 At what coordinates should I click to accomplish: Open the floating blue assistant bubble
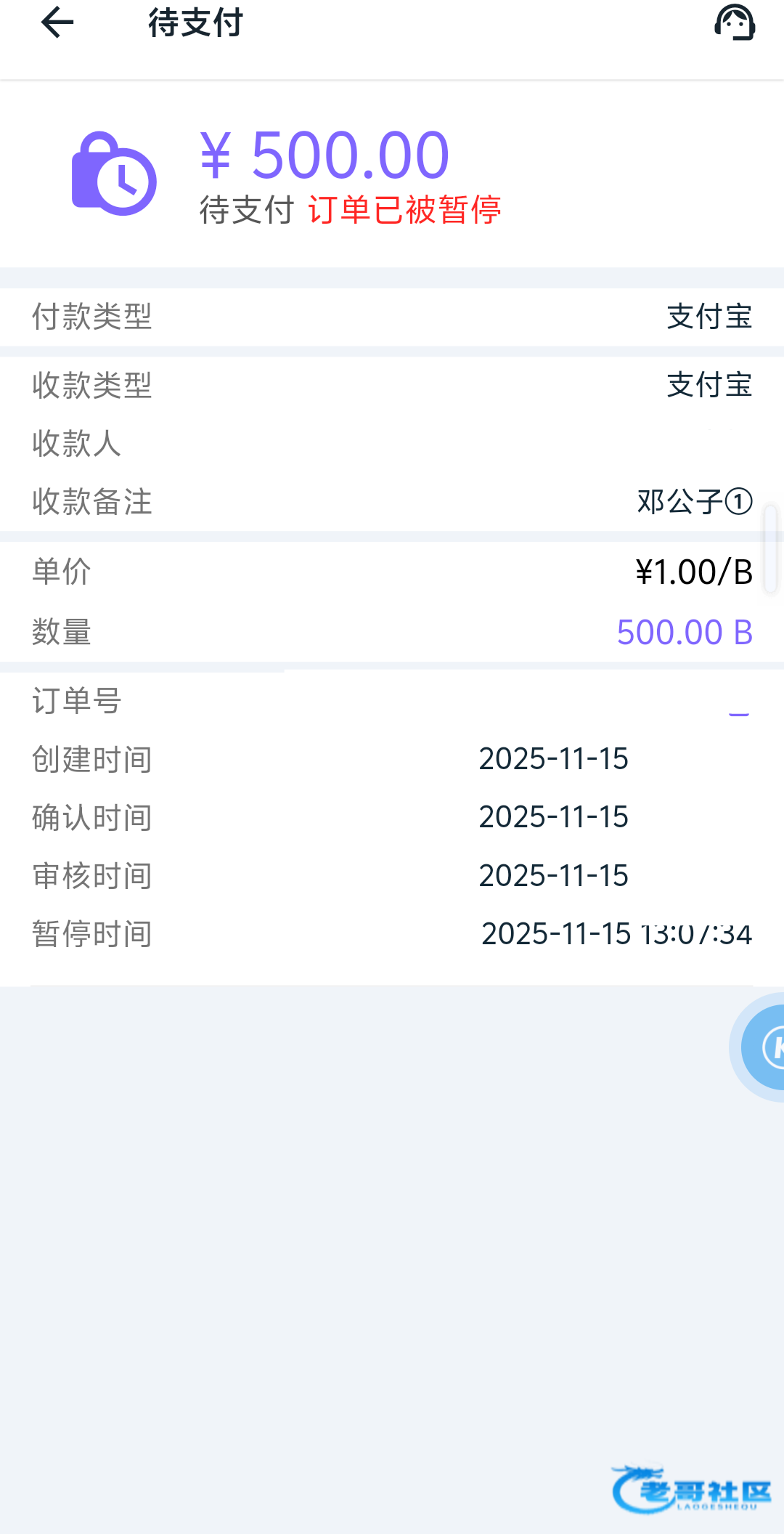click(x=765, y=1047)
